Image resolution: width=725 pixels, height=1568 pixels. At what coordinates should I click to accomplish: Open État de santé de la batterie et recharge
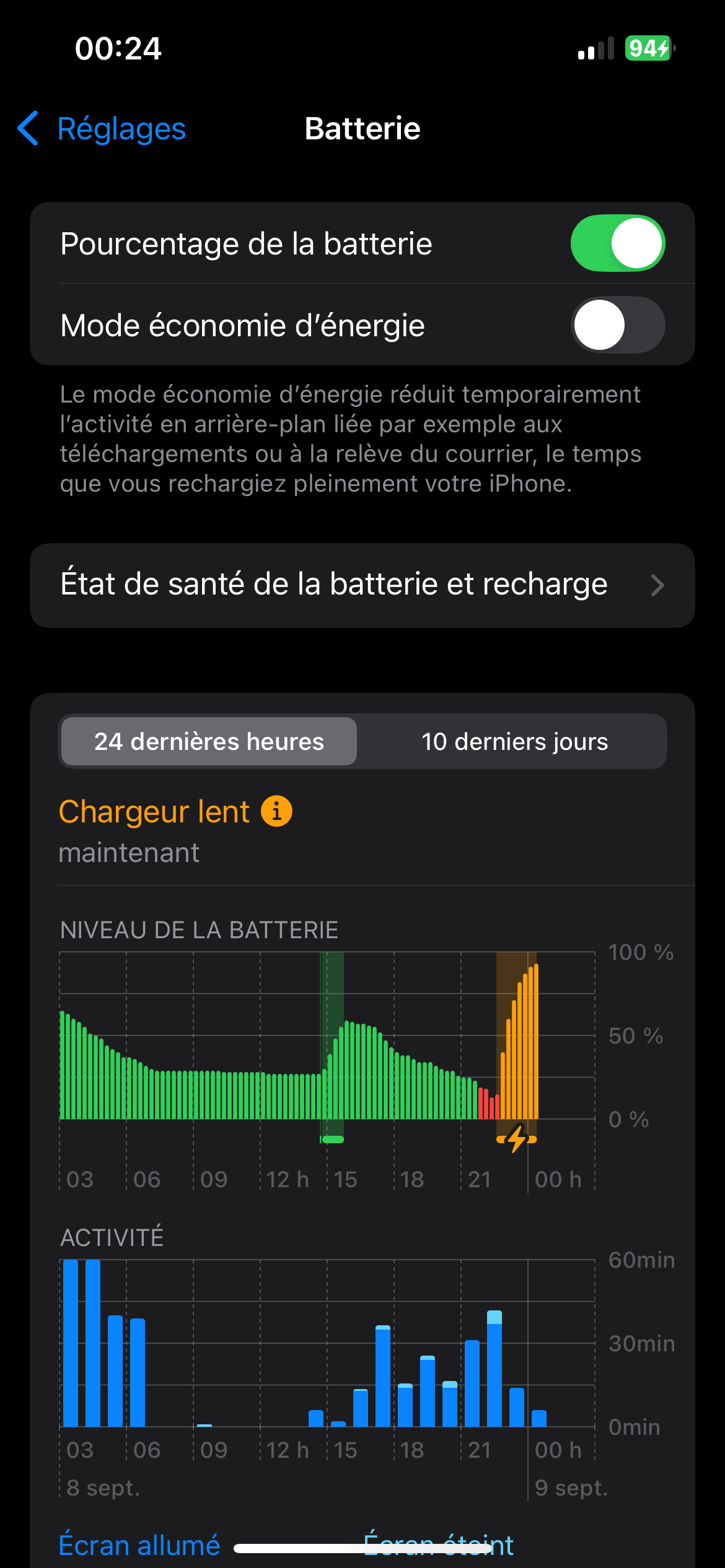[x=362, y=585]
